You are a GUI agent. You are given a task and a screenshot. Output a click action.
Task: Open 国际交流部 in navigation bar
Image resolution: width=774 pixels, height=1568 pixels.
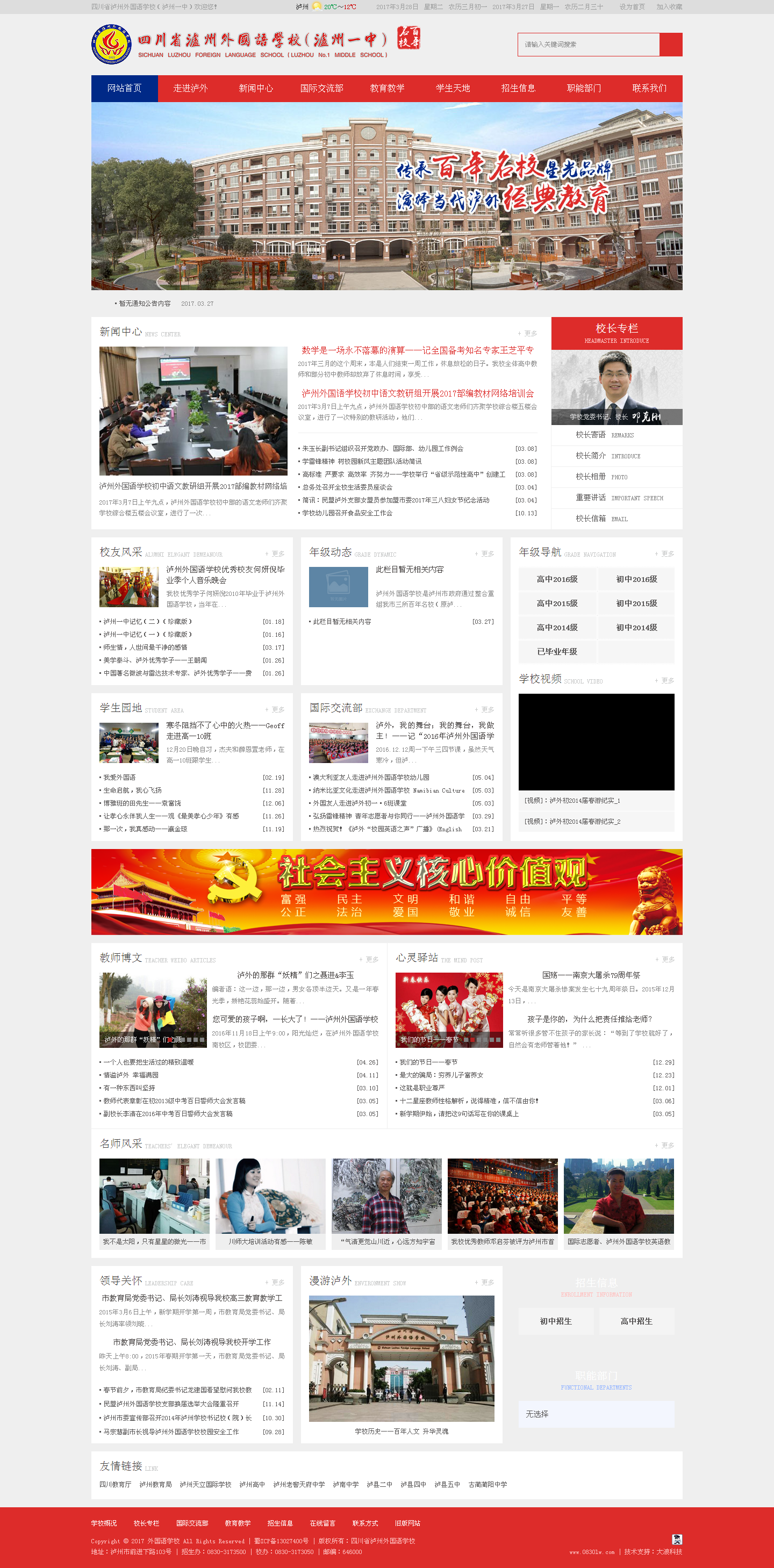(x=321, y=88)
